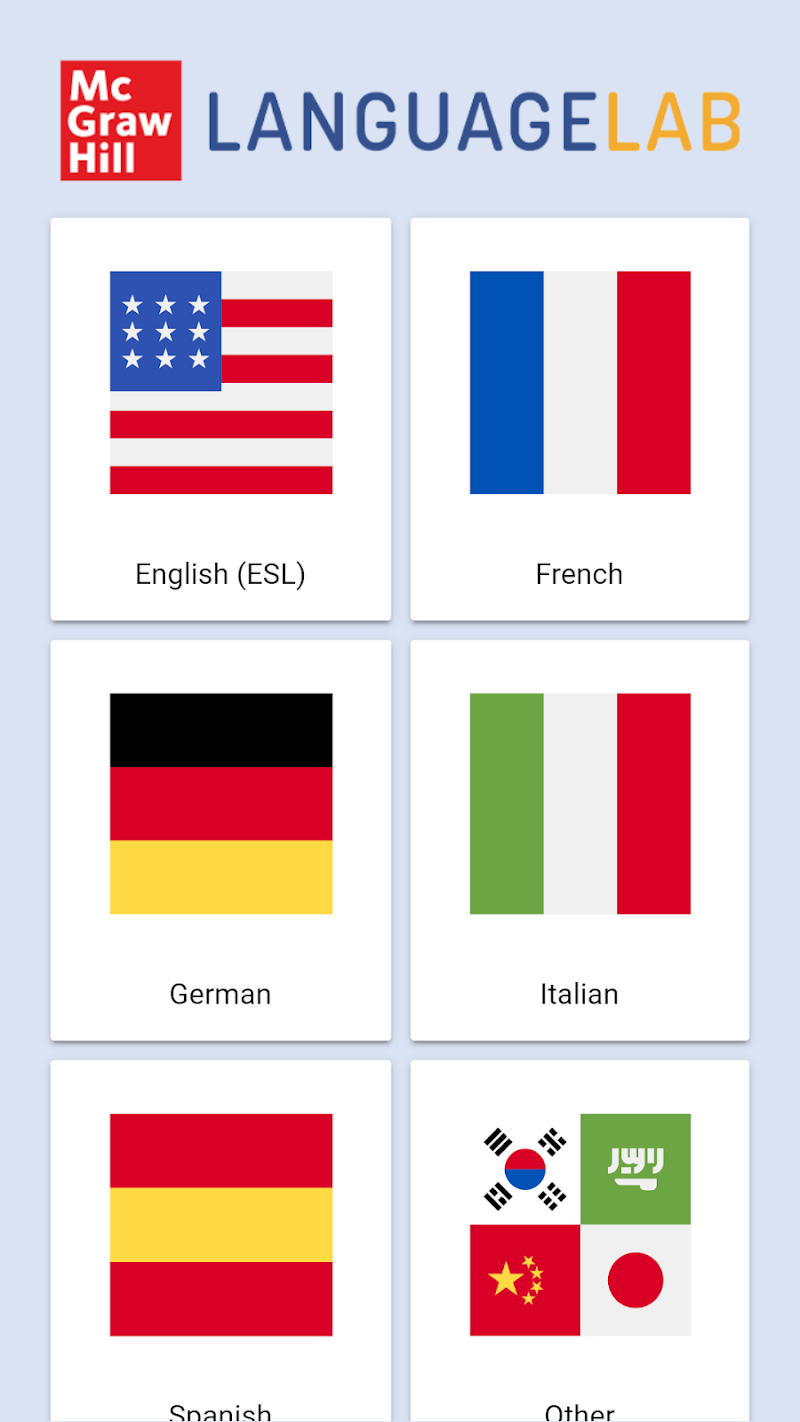Select the English (ESL) language card
Image resolution: width=800 pixels, height=1422 pixels.
click(220, 419)
